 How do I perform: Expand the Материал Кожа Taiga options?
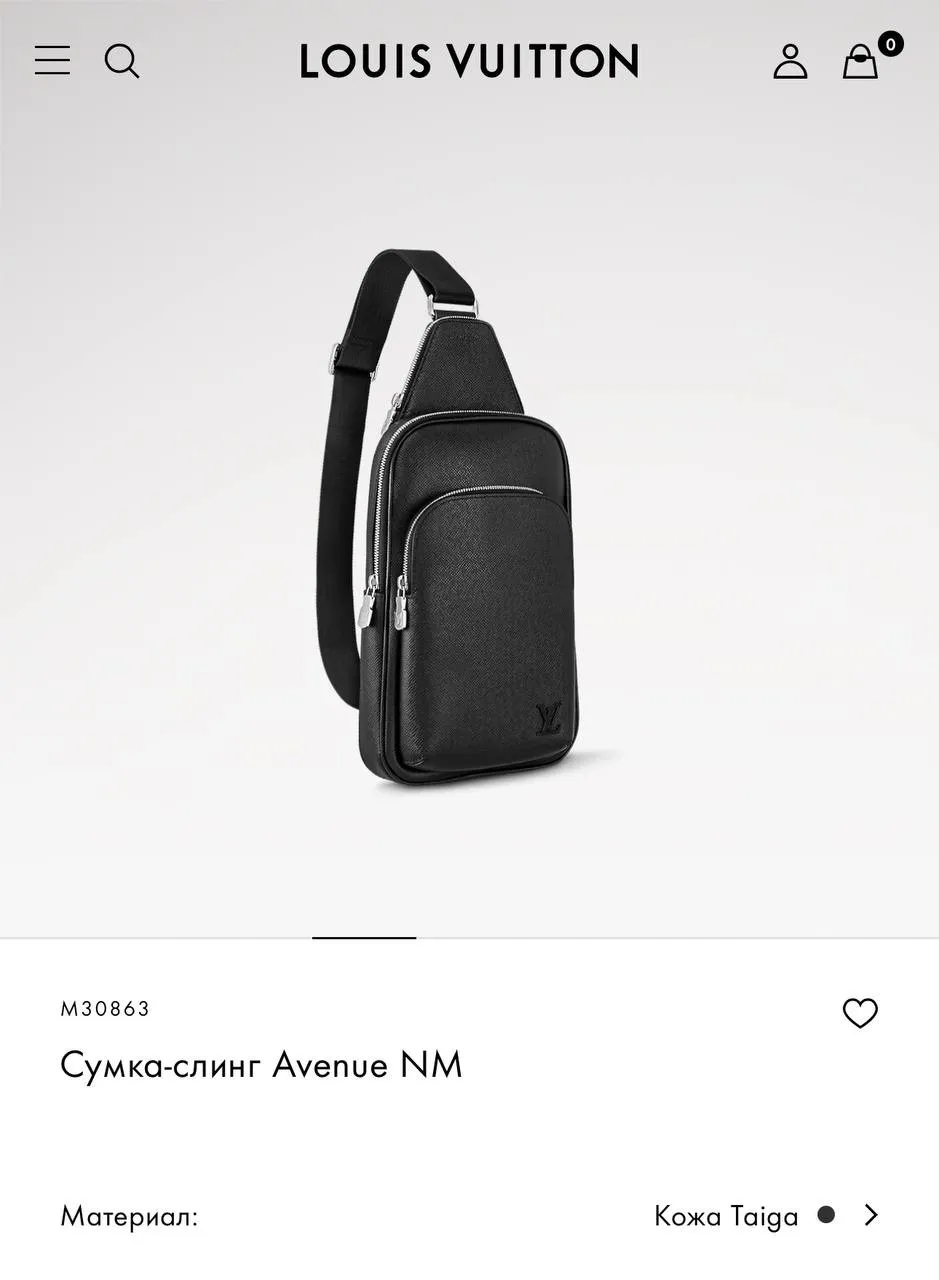[x=871, y=1215]
